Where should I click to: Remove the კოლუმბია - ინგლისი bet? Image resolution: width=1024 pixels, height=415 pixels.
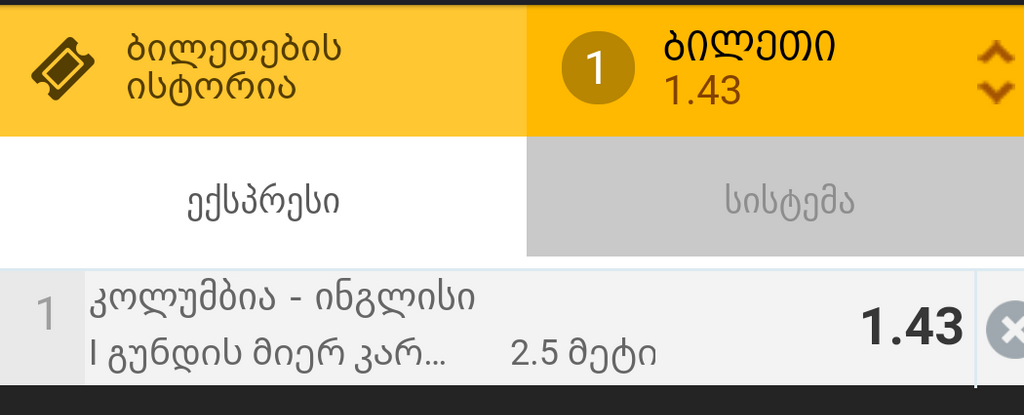coord(1004,330)
